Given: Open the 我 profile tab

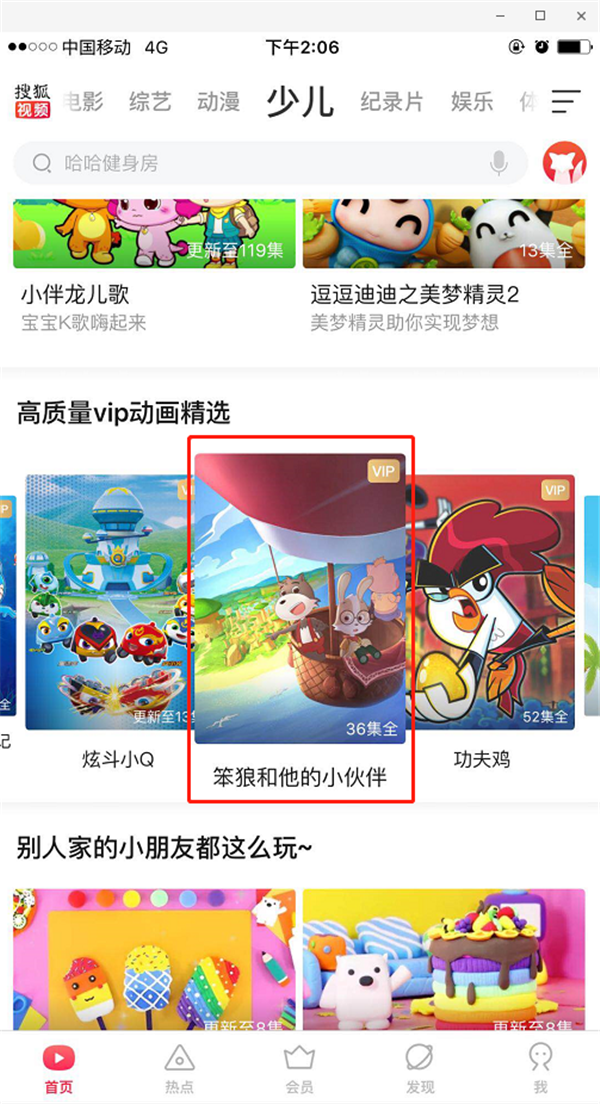Looking at the screenshot, I should point(540,1067).
